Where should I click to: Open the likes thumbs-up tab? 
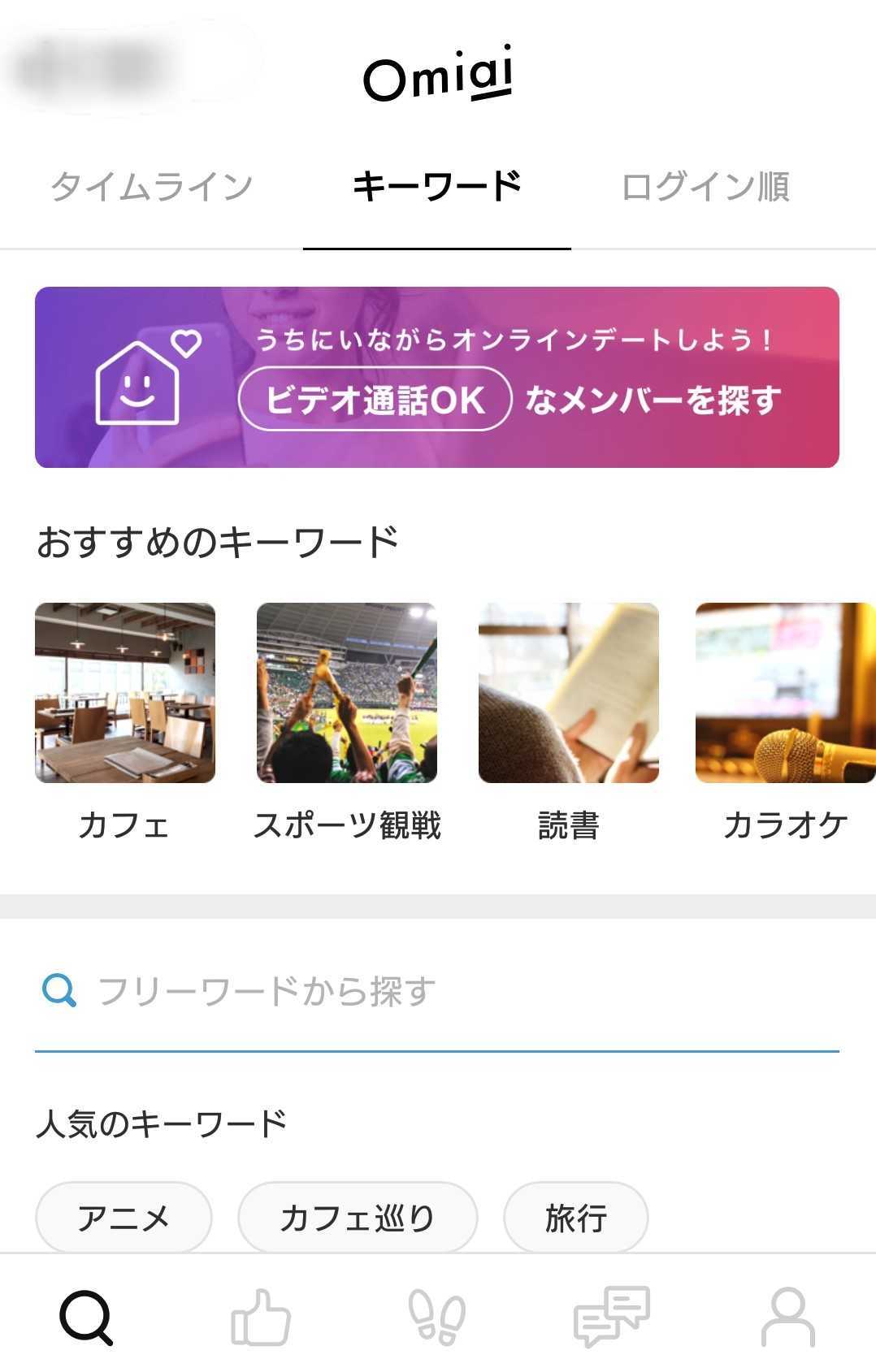[x=261, y=1318]
